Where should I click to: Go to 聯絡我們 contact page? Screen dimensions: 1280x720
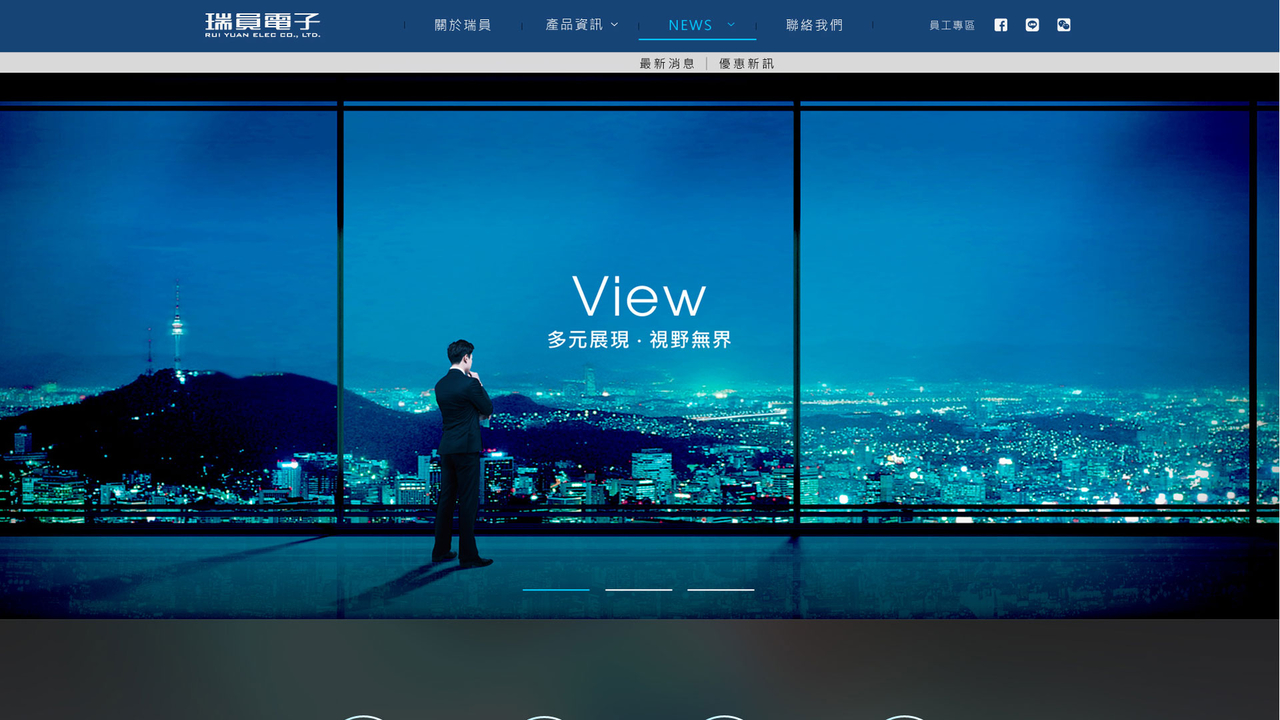[x=814, y=25]
